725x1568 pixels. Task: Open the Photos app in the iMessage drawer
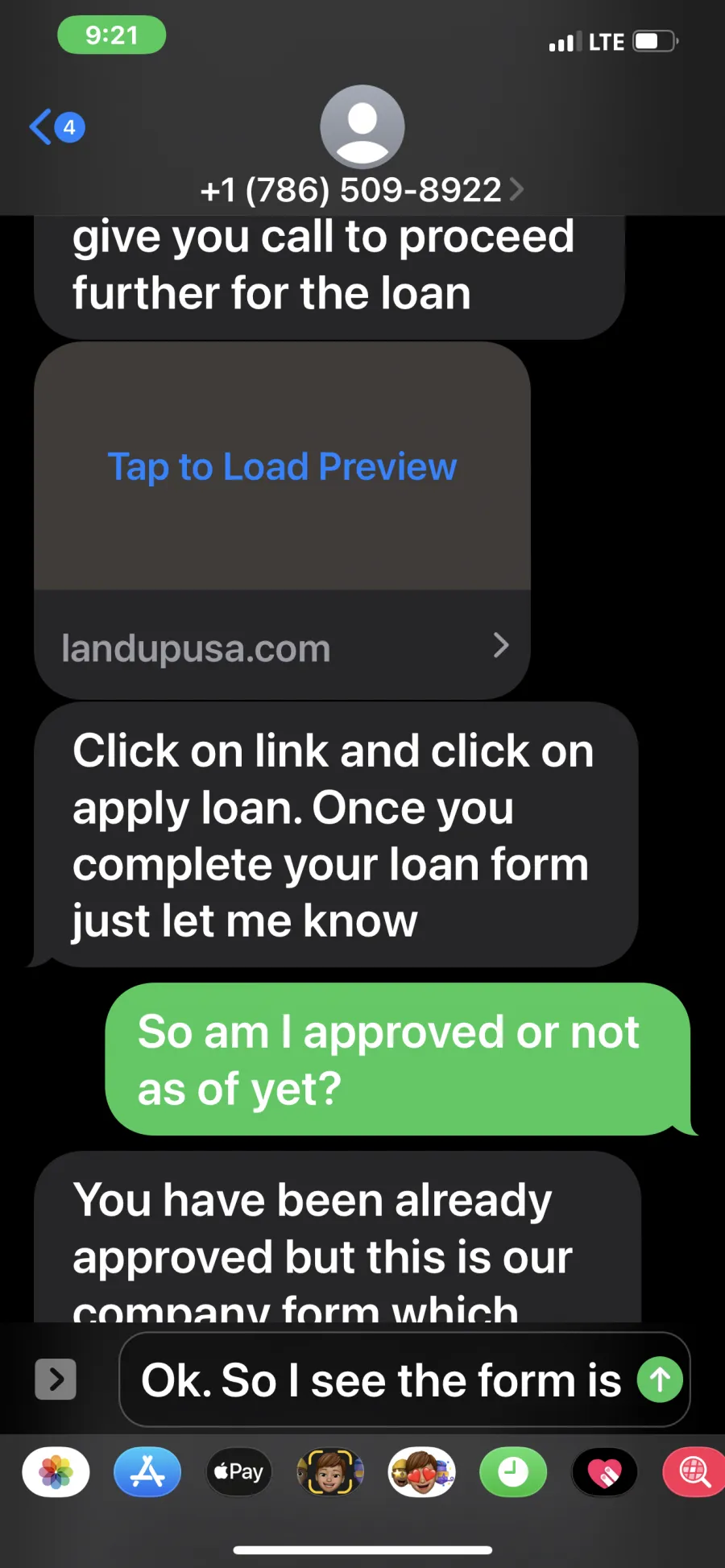click(56, 1472)
